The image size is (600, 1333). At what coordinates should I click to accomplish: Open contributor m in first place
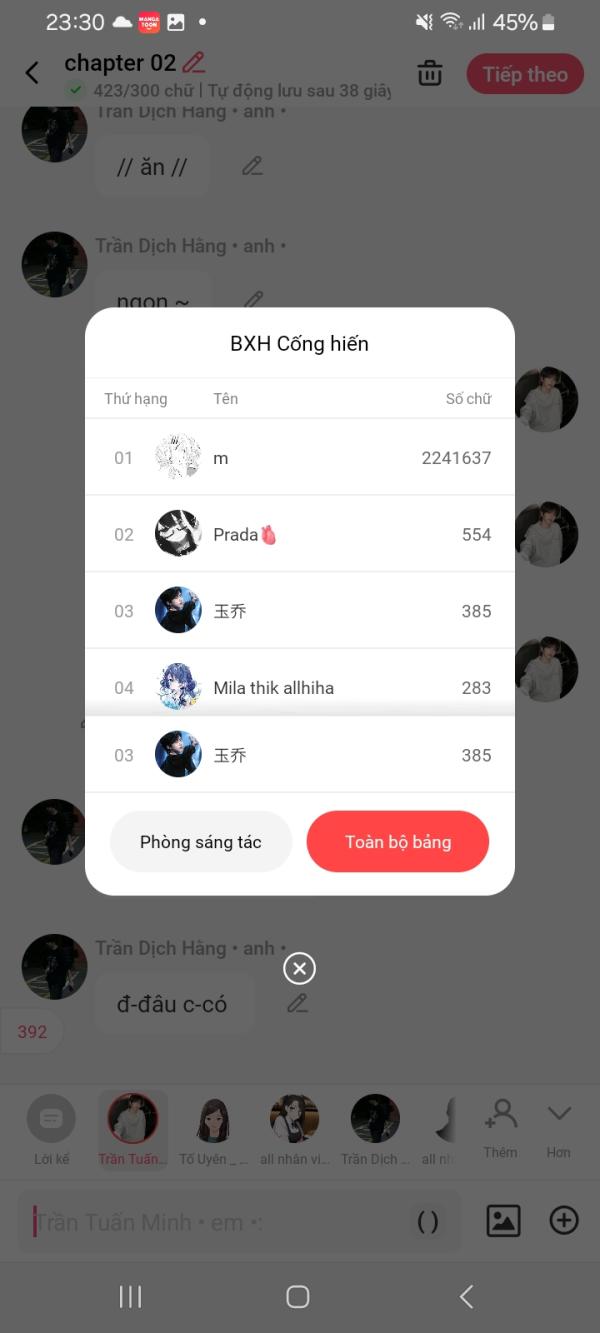(x=300, y=458)
